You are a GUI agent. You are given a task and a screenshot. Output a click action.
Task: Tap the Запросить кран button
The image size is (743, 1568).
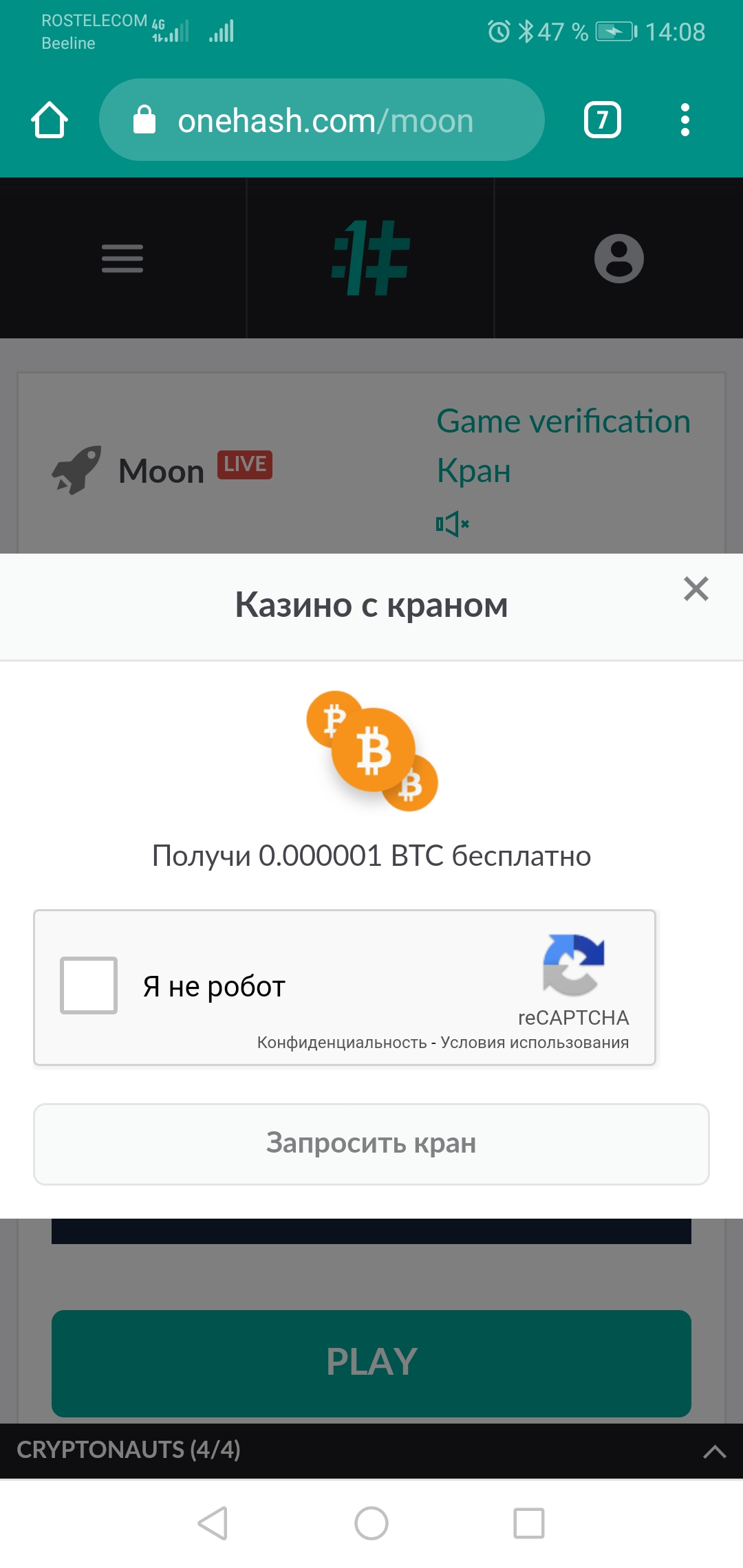[371, 1144]
